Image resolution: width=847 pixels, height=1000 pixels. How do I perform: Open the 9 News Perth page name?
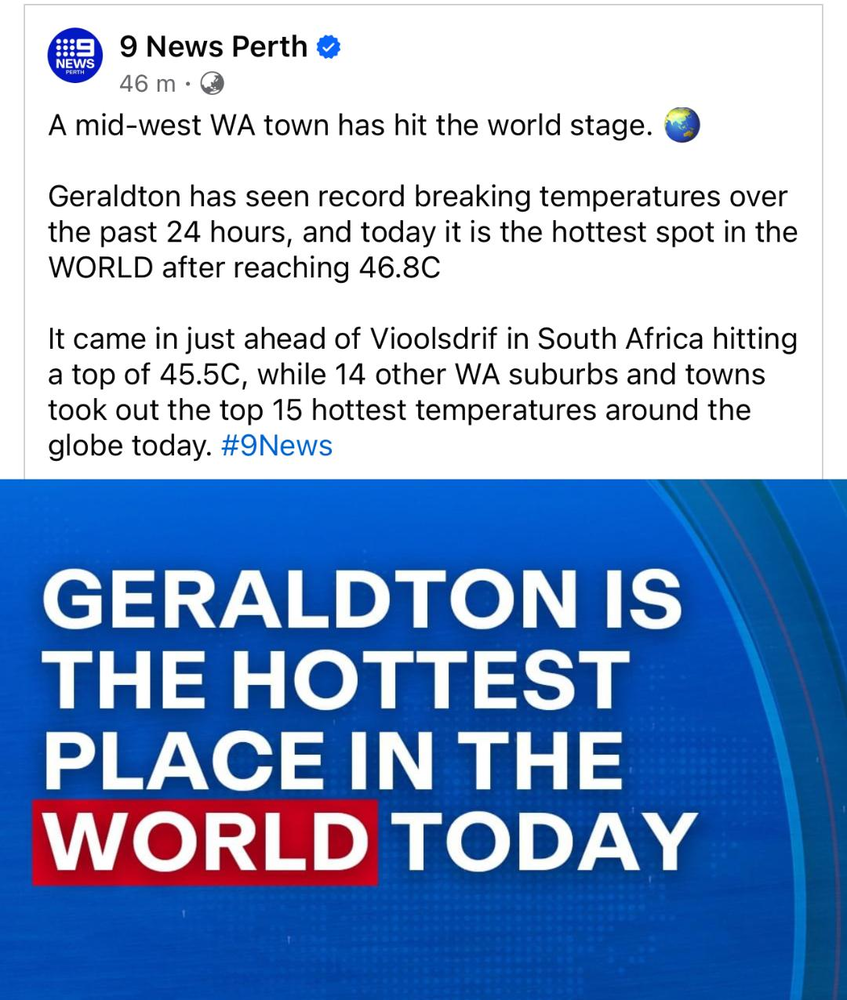tap(213, 46)
